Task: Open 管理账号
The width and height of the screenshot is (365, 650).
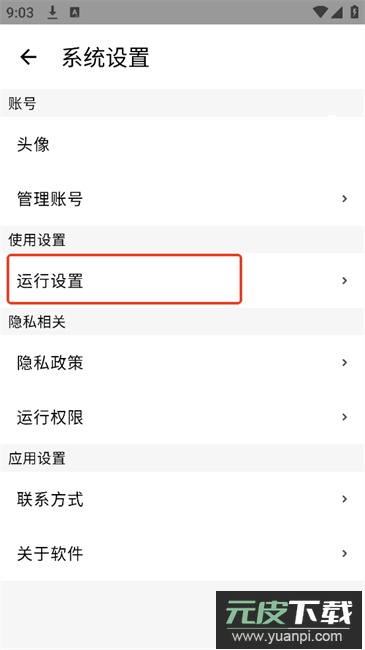Action: [182, 199]
